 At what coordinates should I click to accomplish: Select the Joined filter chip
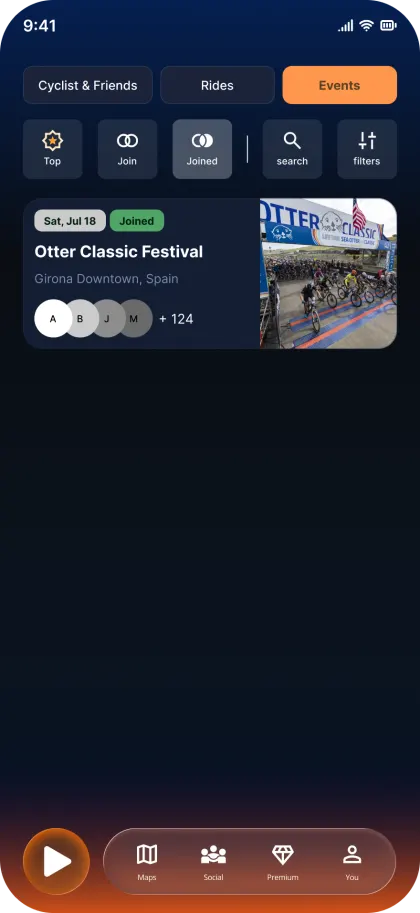click(202, 149)
